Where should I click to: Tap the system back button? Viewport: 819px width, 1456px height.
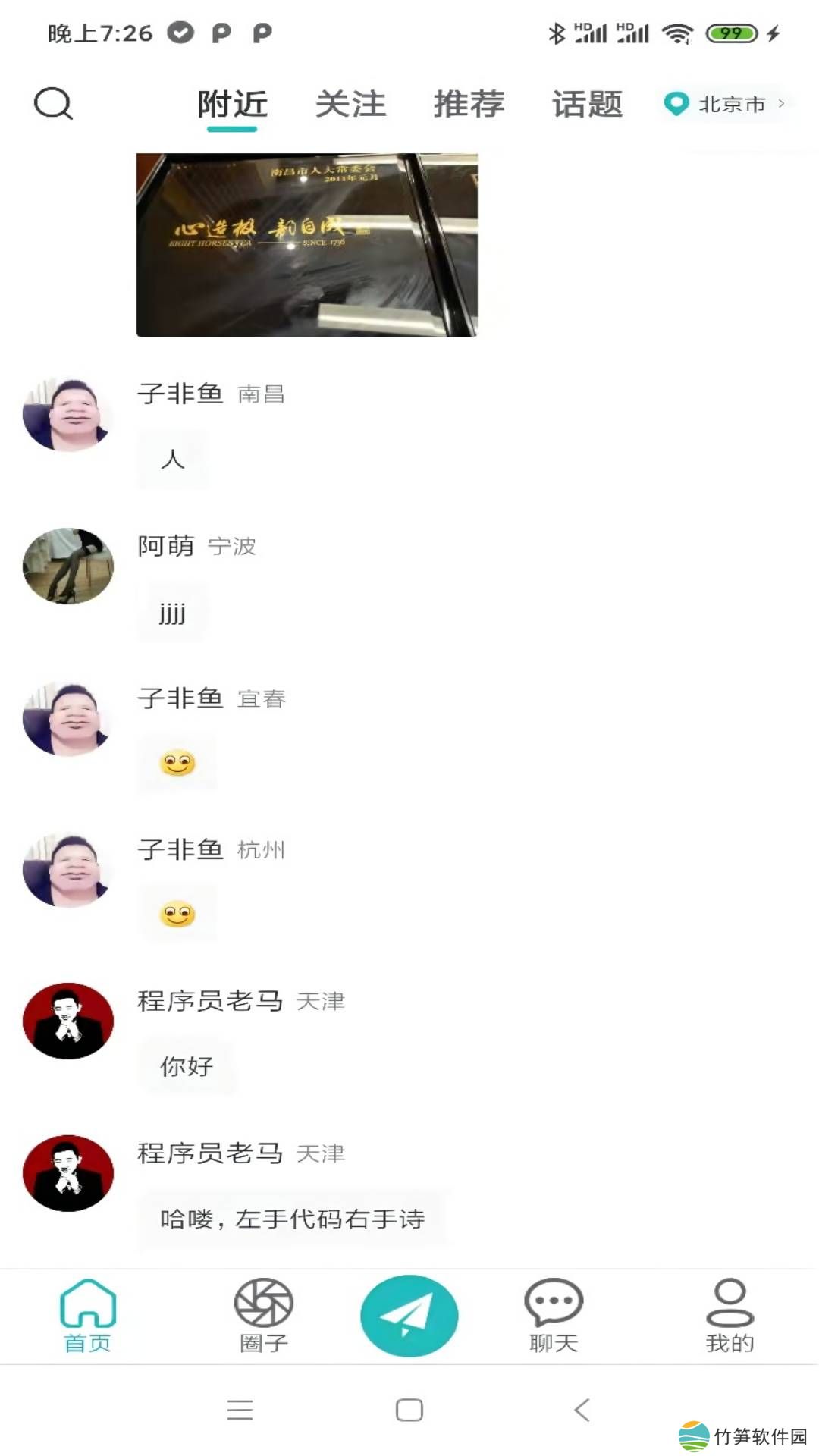pos(582,1410)
